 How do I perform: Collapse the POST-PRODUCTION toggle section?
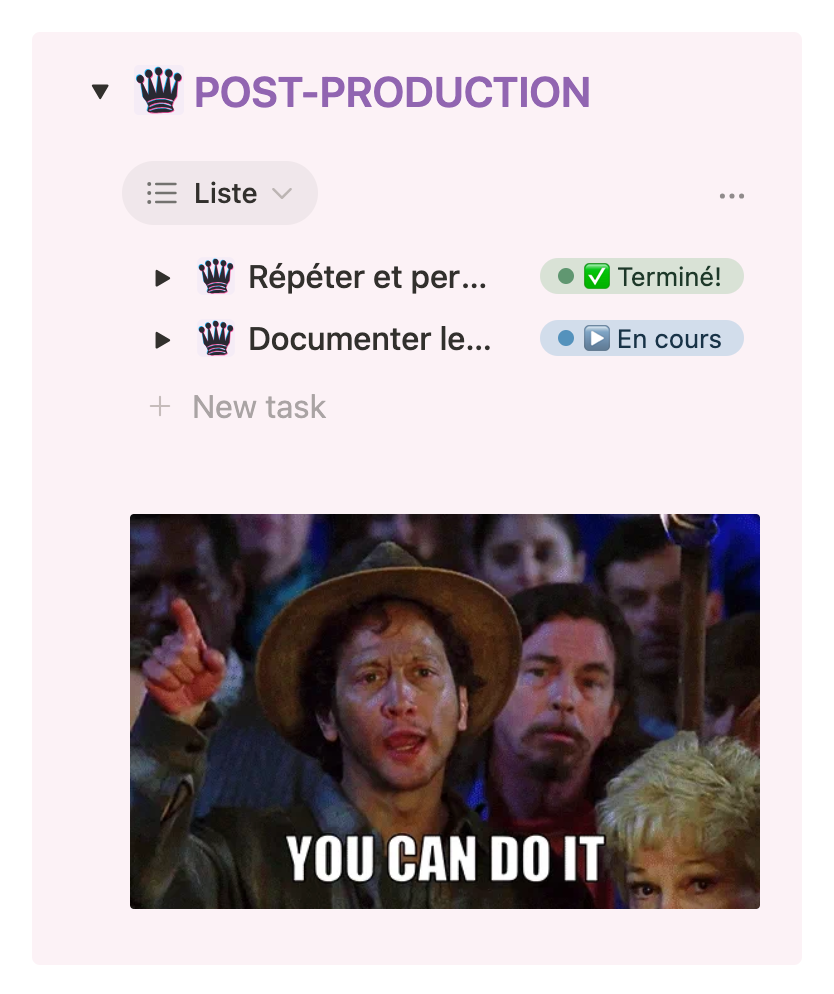(x=100, y=92)
